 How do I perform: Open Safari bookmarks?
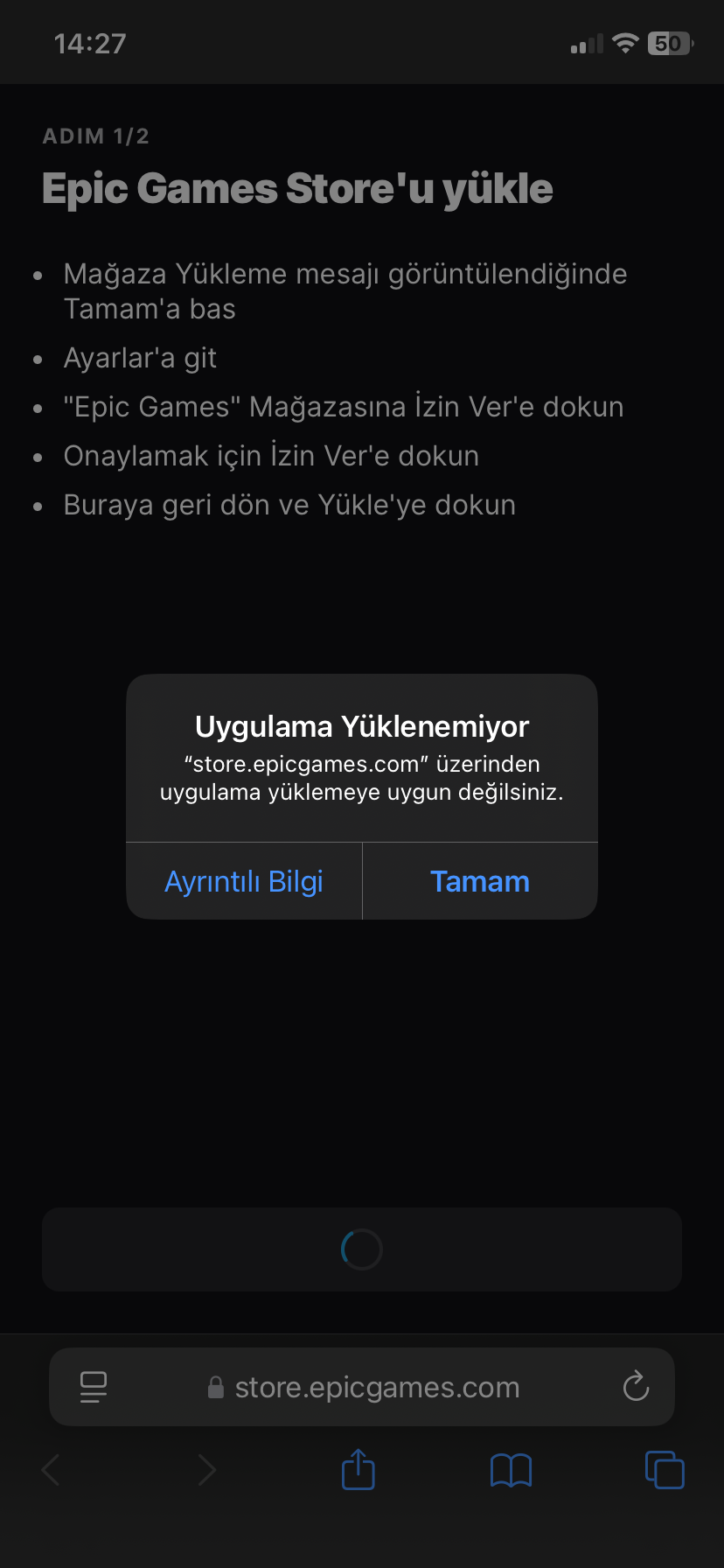click(511, 1470)
